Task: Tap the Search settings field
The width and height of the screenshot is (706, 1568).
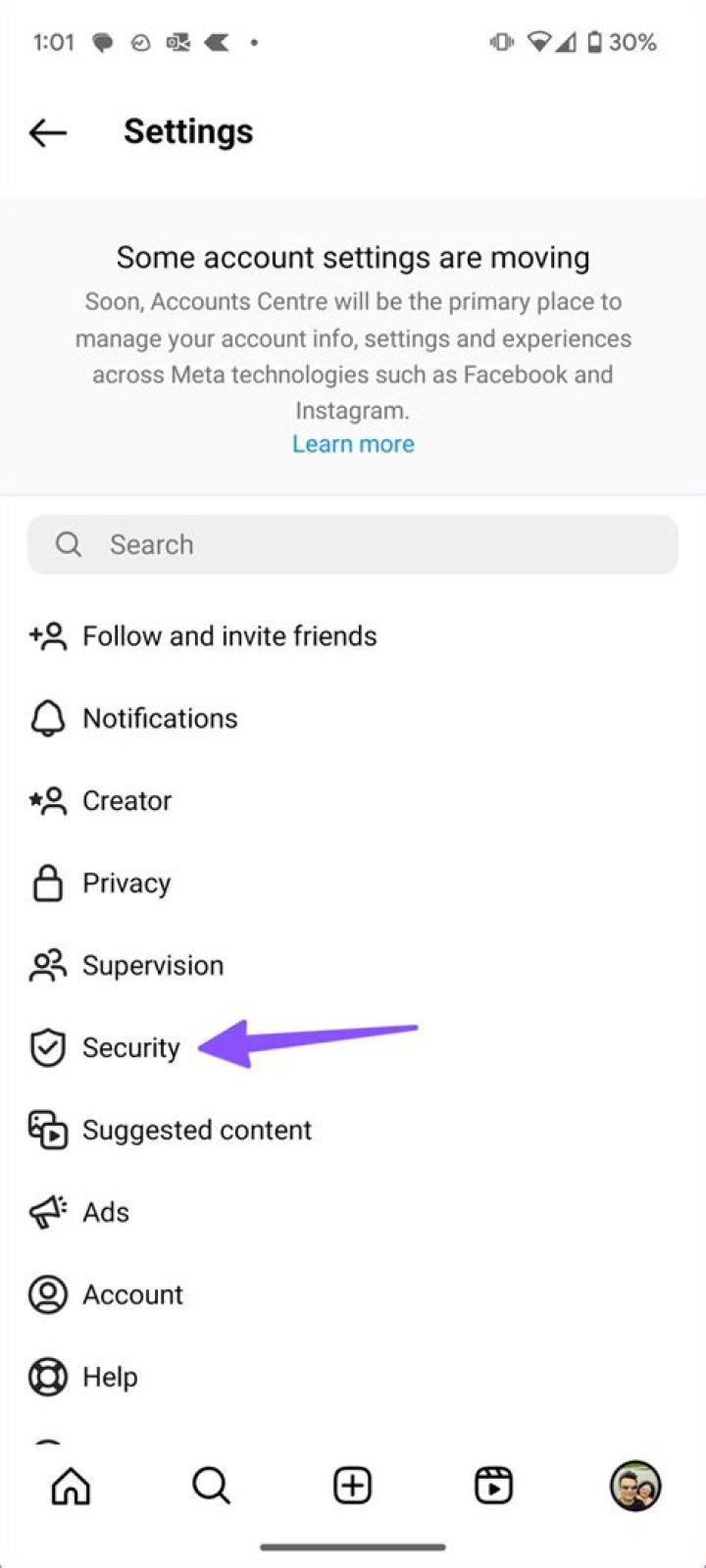Action: coord(352,544)
